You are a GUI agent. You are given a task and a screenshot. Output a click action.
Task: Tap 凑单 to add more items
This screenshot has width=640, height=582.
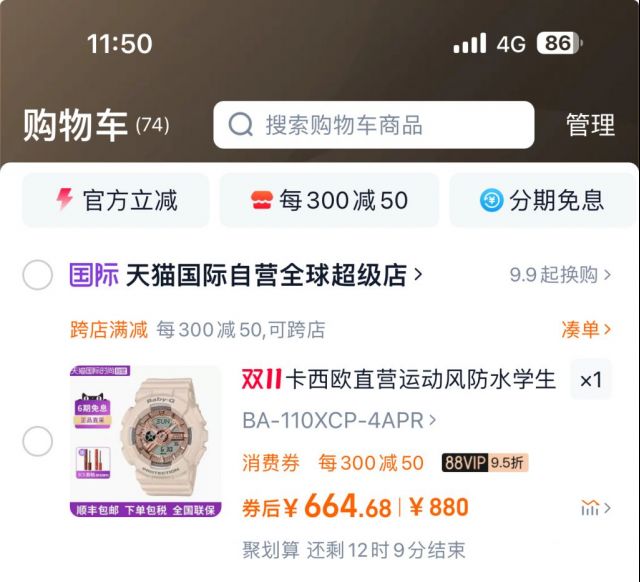[x=586, y=329]
